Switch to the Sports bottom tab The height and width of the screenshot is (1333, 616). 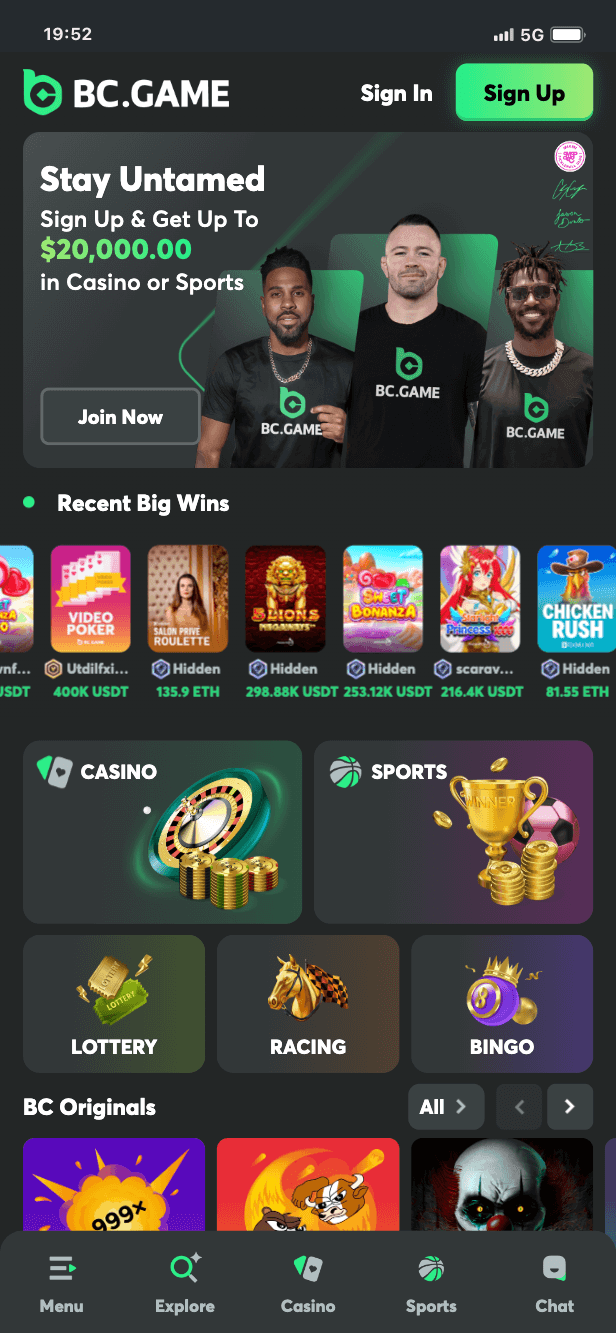[431, 1284]
